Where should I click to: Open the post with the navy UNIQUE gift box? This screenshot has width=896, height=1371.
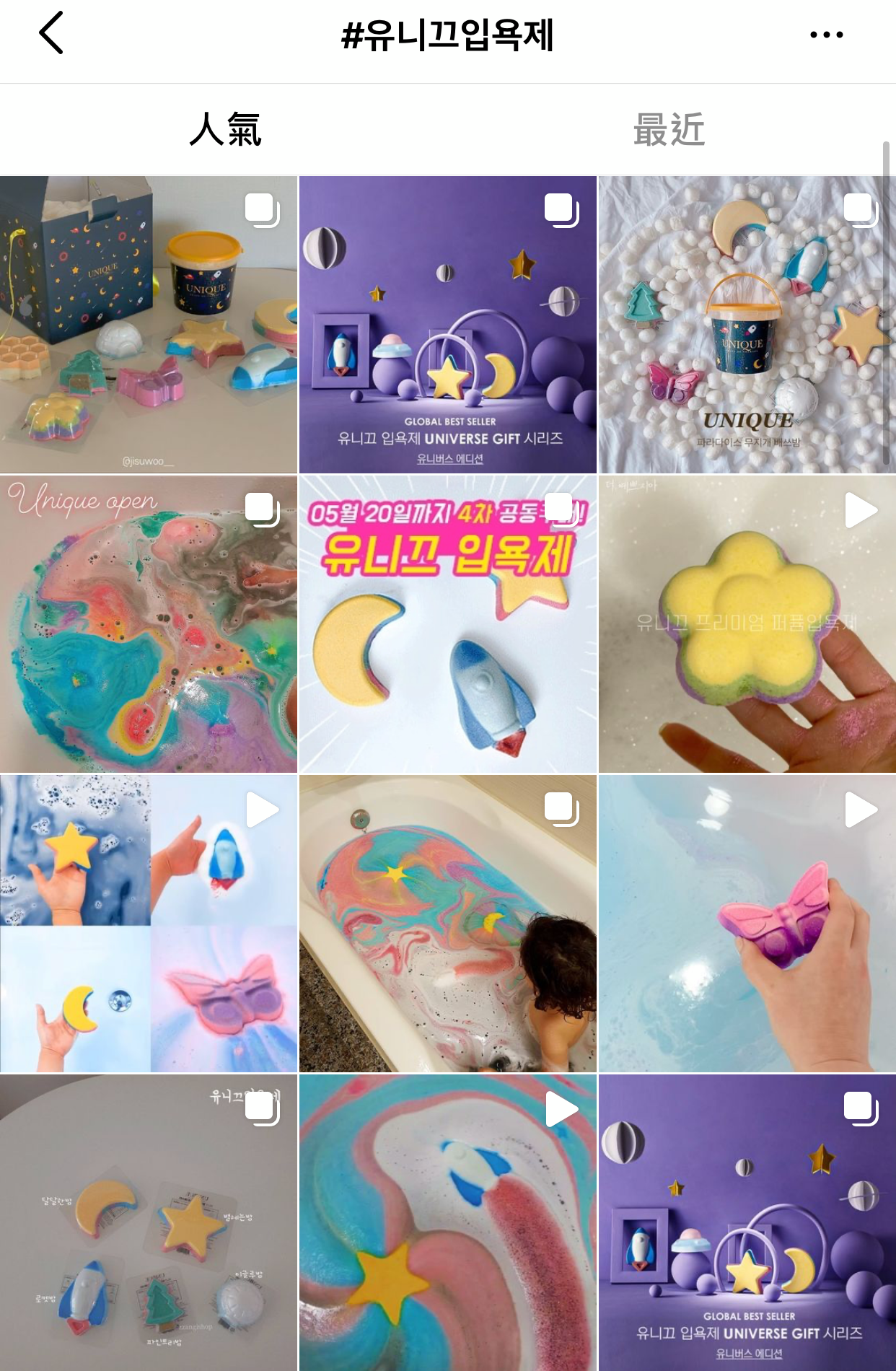149,325
